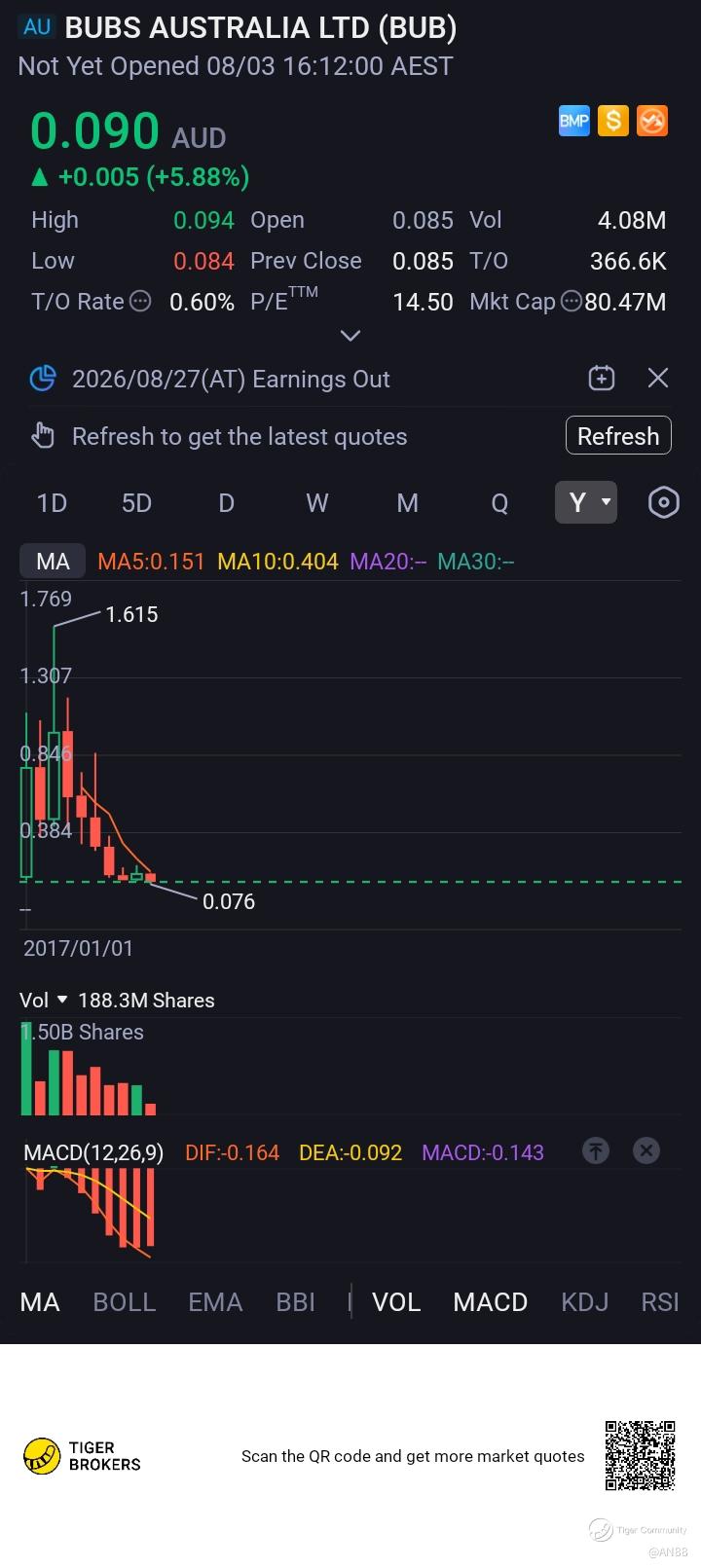Select the RSI sub-indicator
Screen dimensions: 701x1568
(x=659, y=1302)
